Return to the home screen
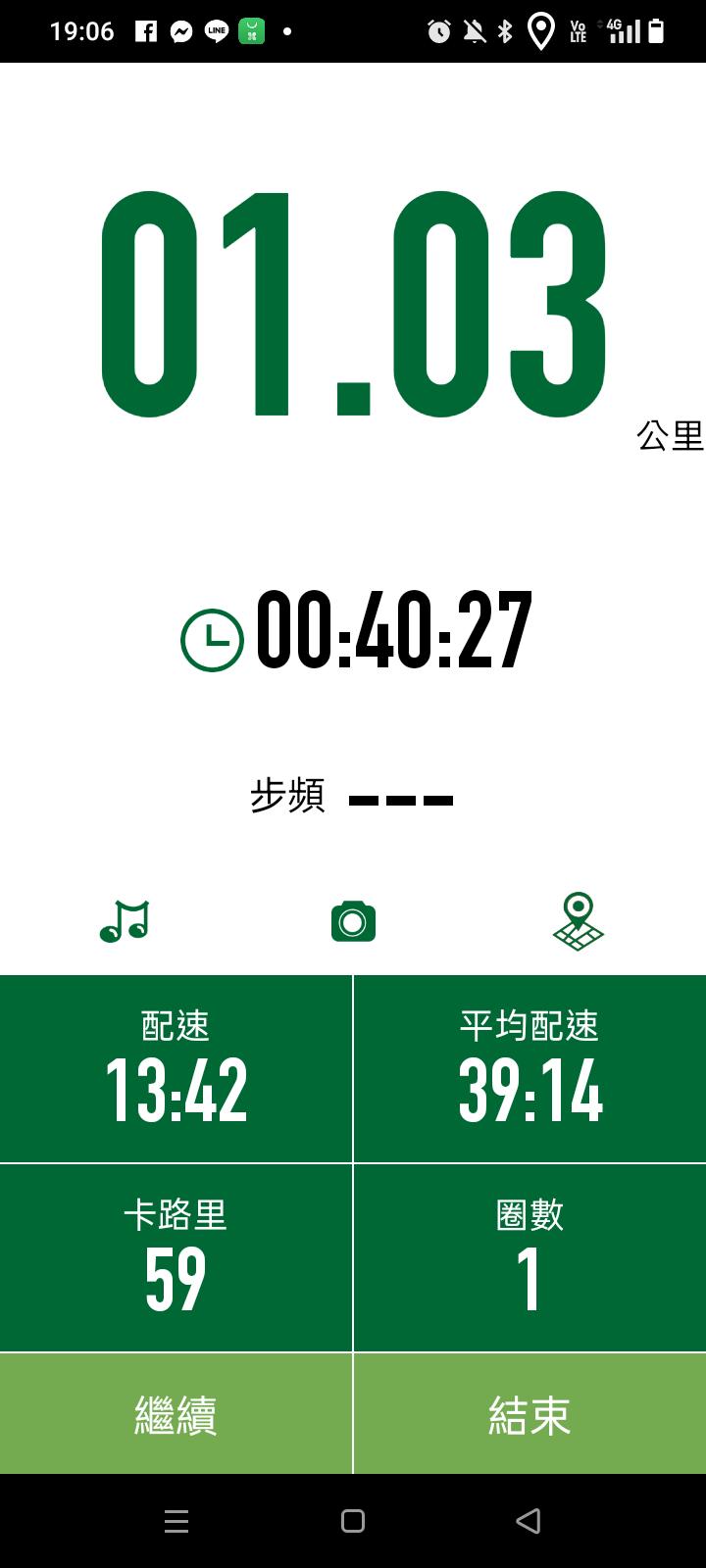 coord(353,1521)
